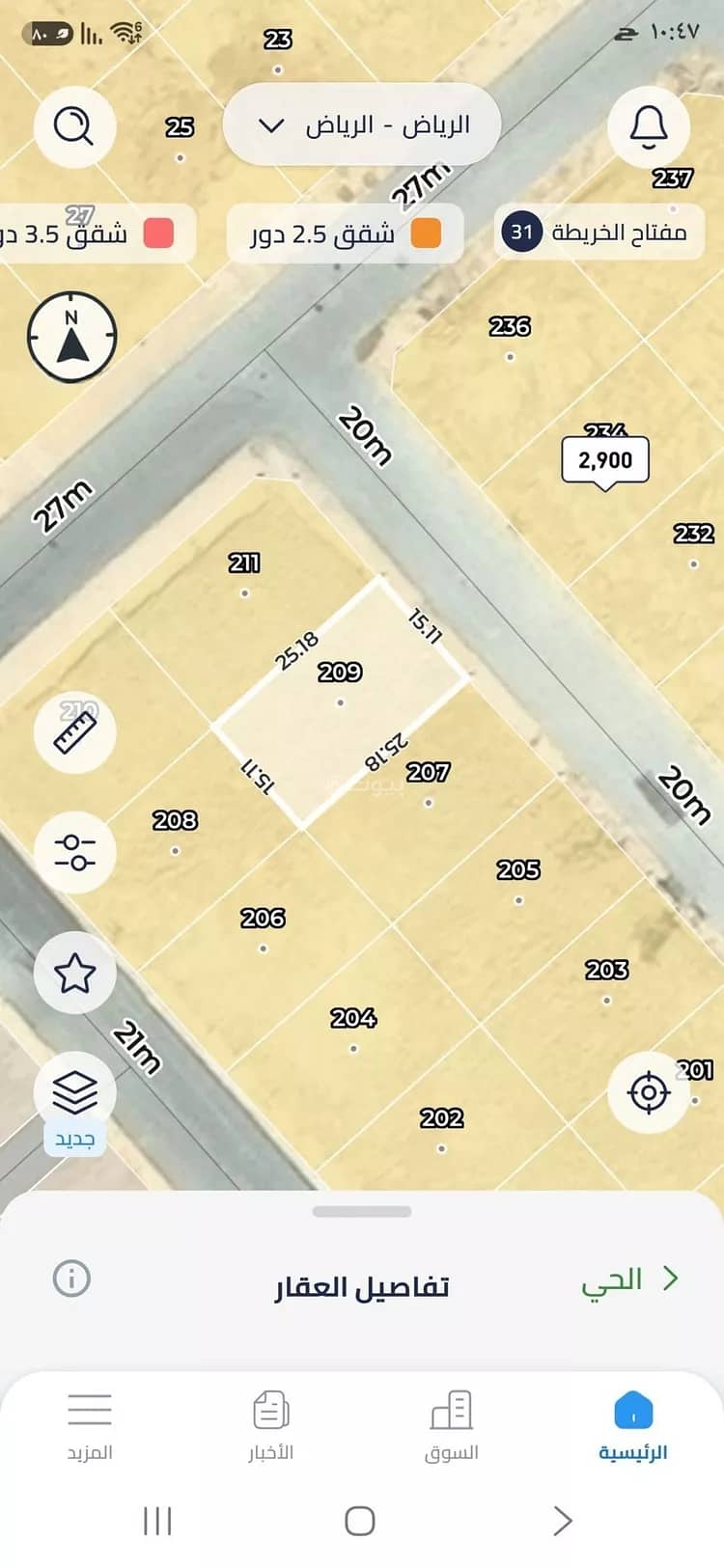Open the favorites star button
Image resolution: width=724 pixels, height=1568 pixels.
click(x=75, y=973)
